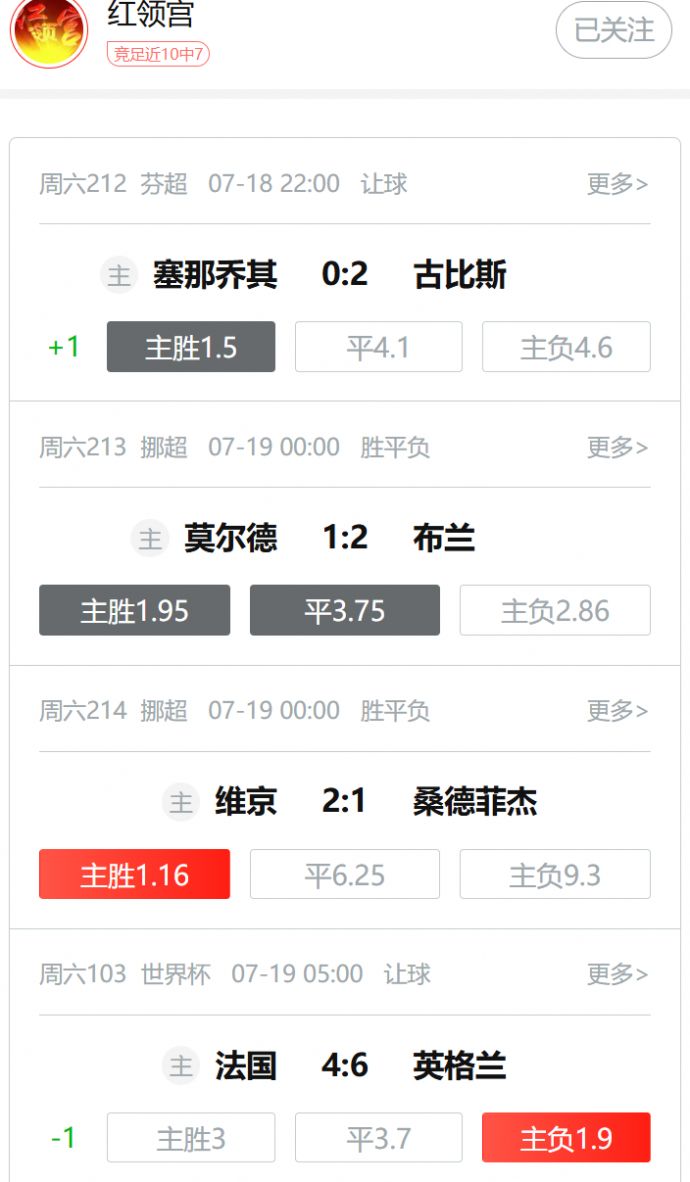Viewport: 690px width, 1182px height.
Task: Select 平3.7 odds option
Action: click(379, 1138)
